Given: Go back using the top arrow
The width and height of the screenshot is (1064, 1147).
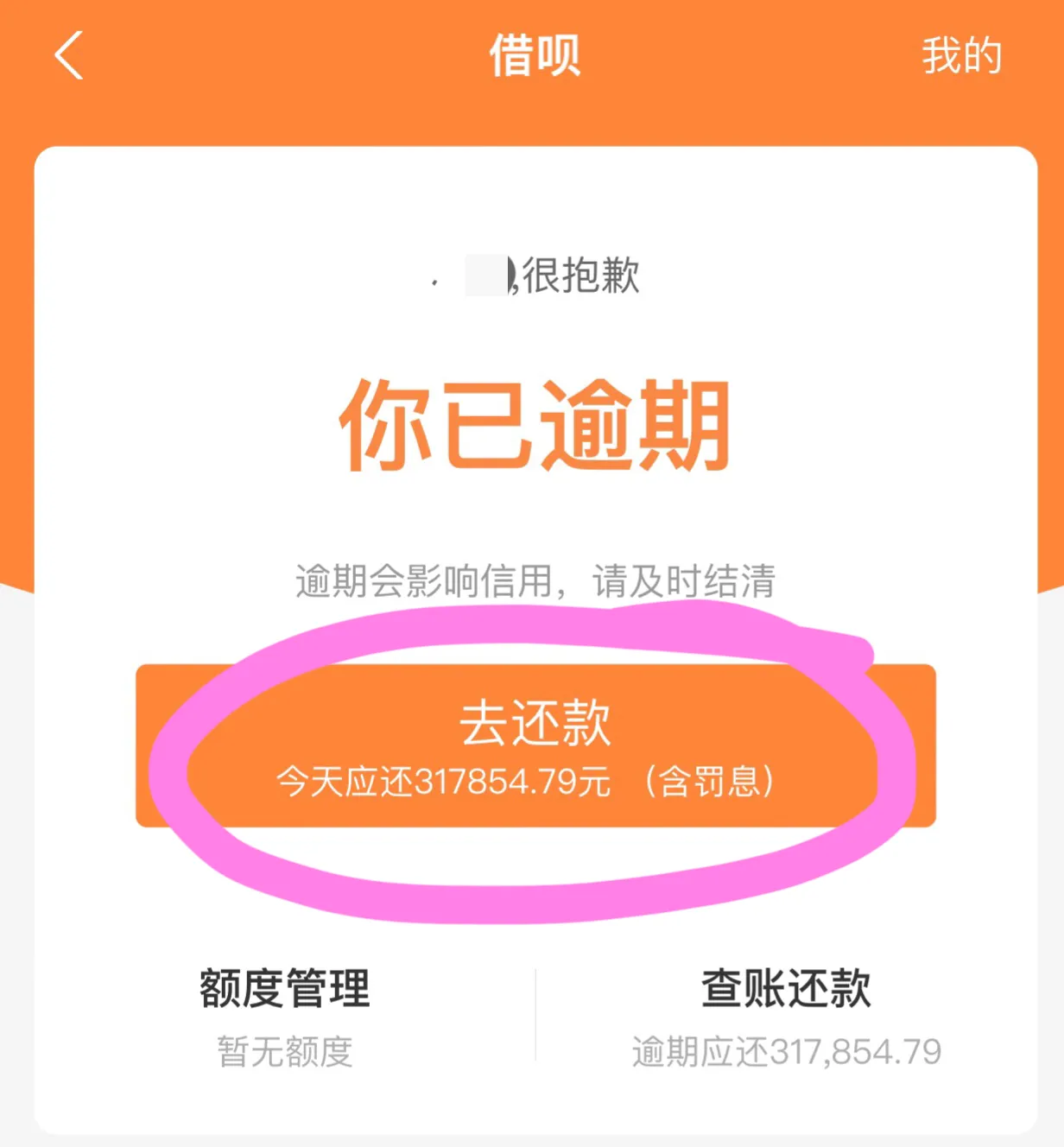Looking at the screenshot, I should point(68,56).
